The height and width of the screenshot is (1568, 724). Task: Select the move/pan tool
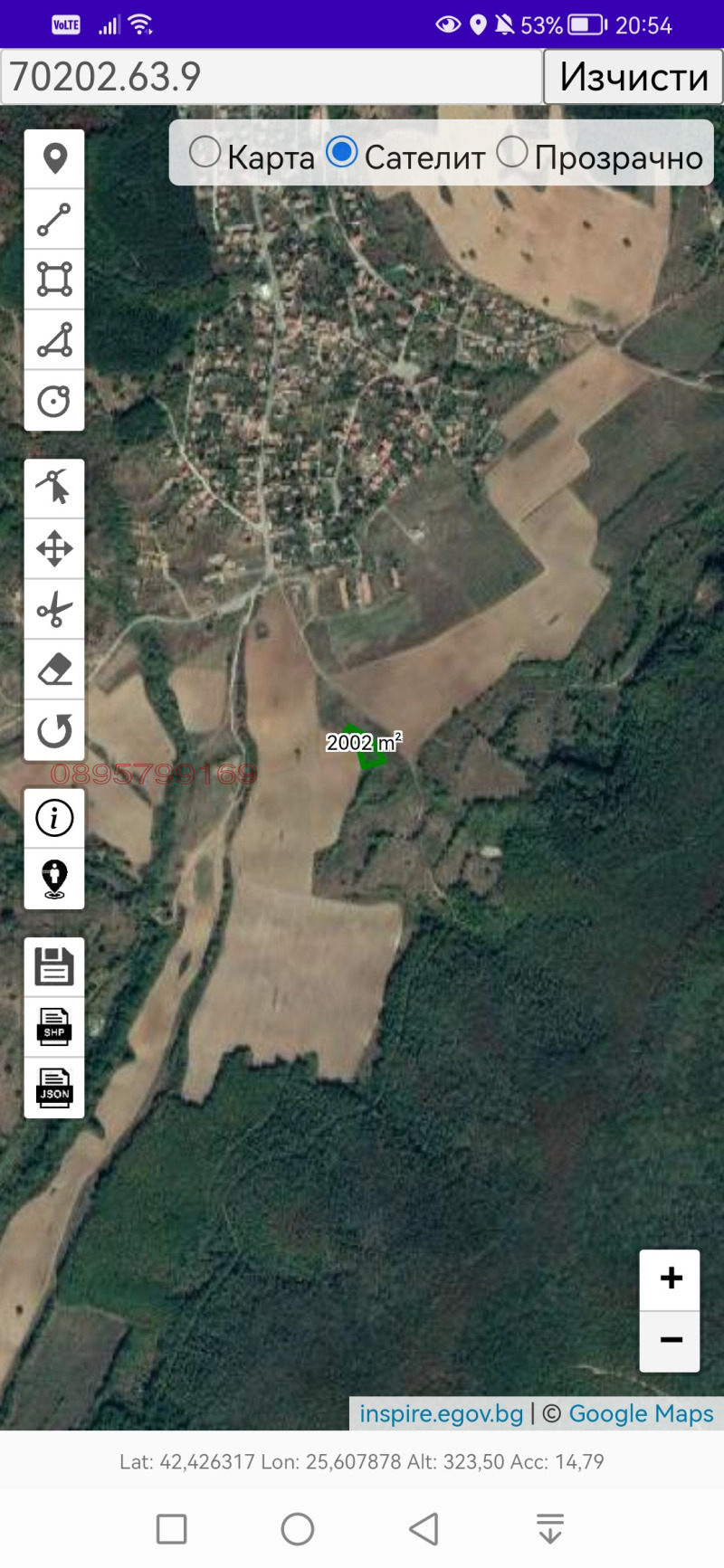point(54,548)
